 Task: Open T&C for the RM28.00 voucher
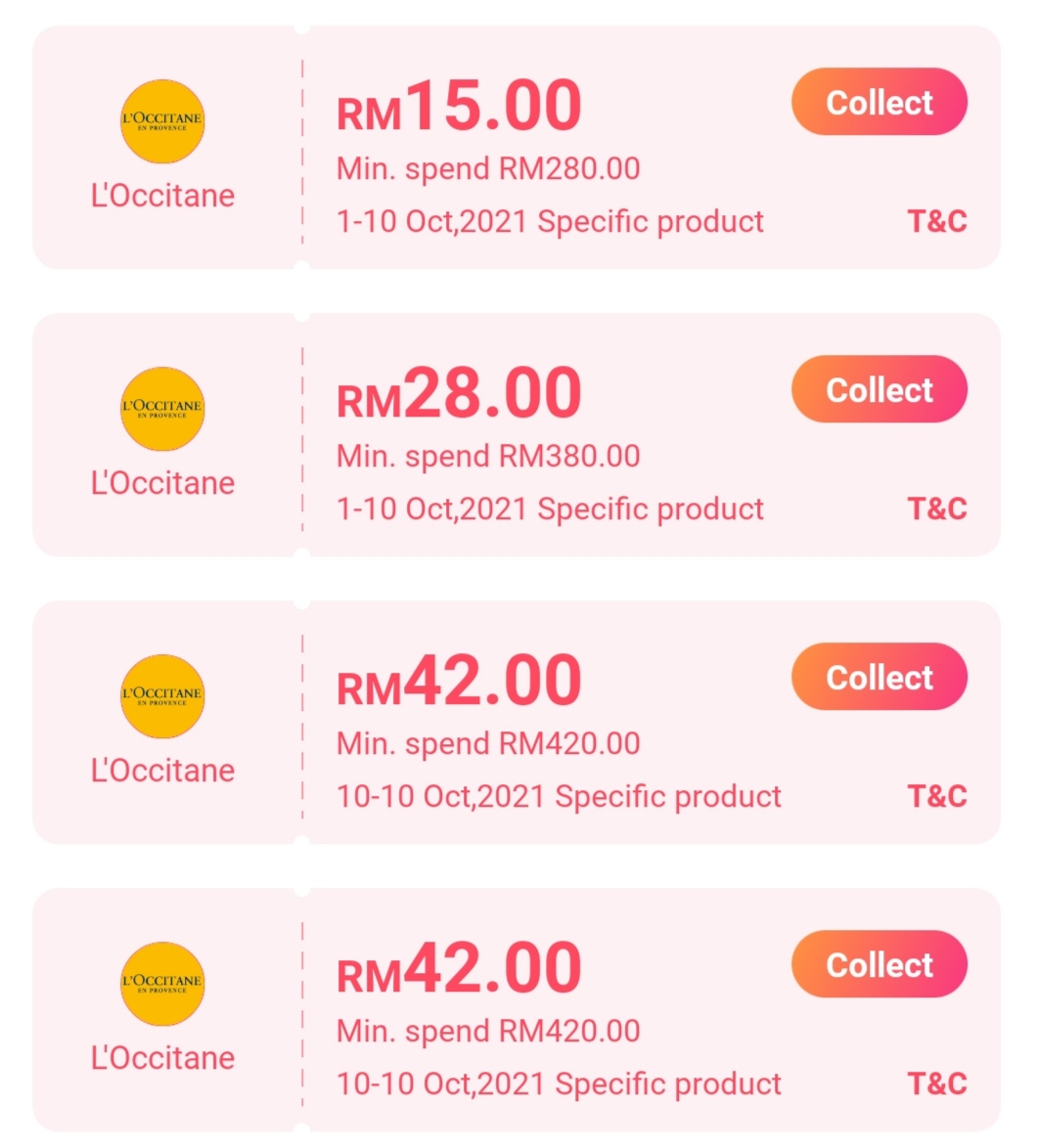point(936,509)
